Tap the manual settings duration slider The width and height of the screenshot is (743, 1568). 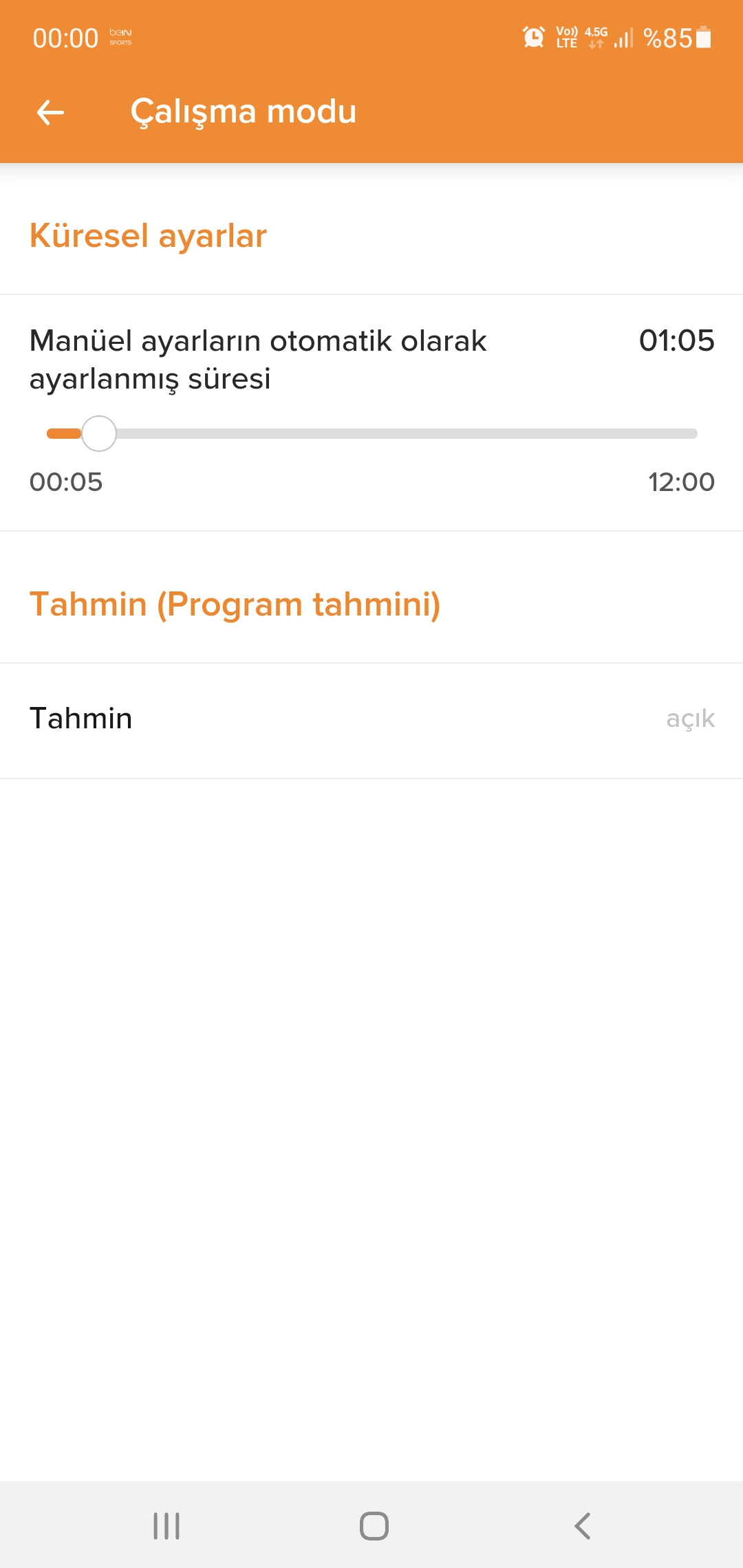(371, 433)
